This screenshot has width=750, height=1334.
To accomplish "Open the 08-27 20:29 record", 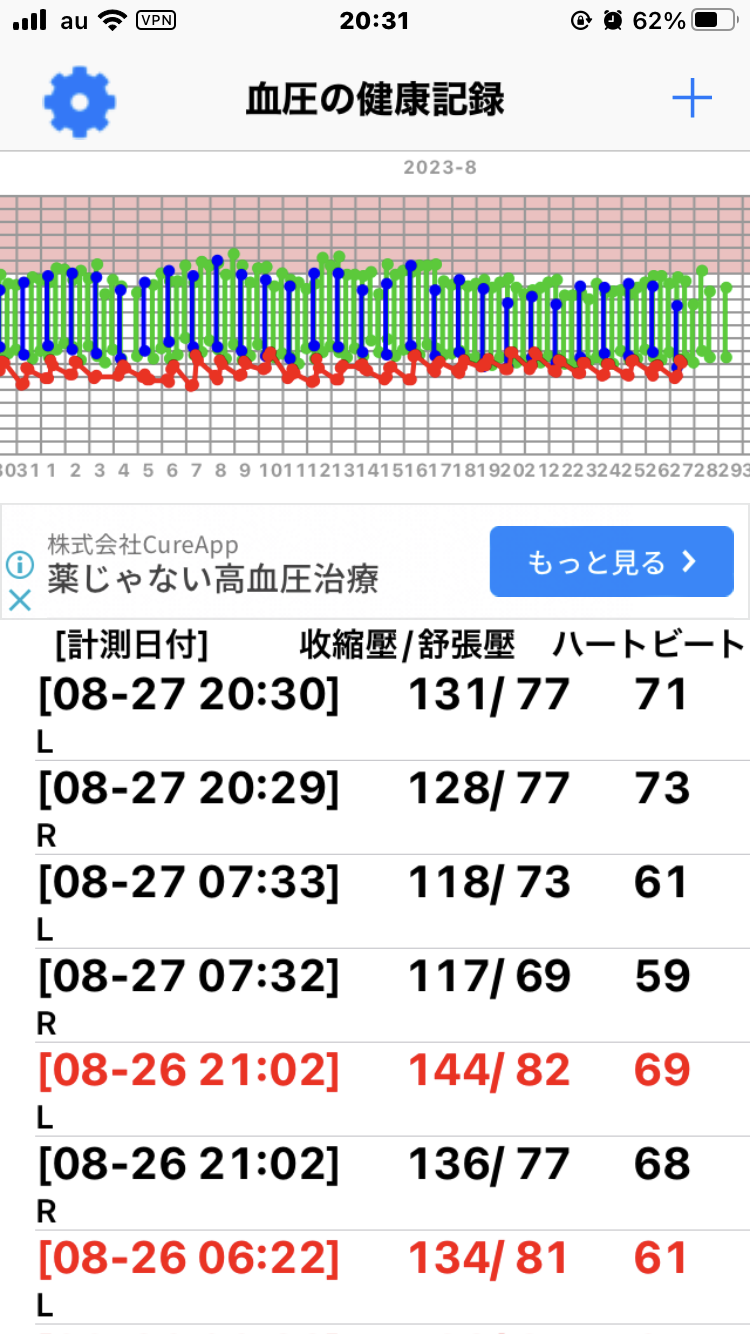I will coord(375,808).
